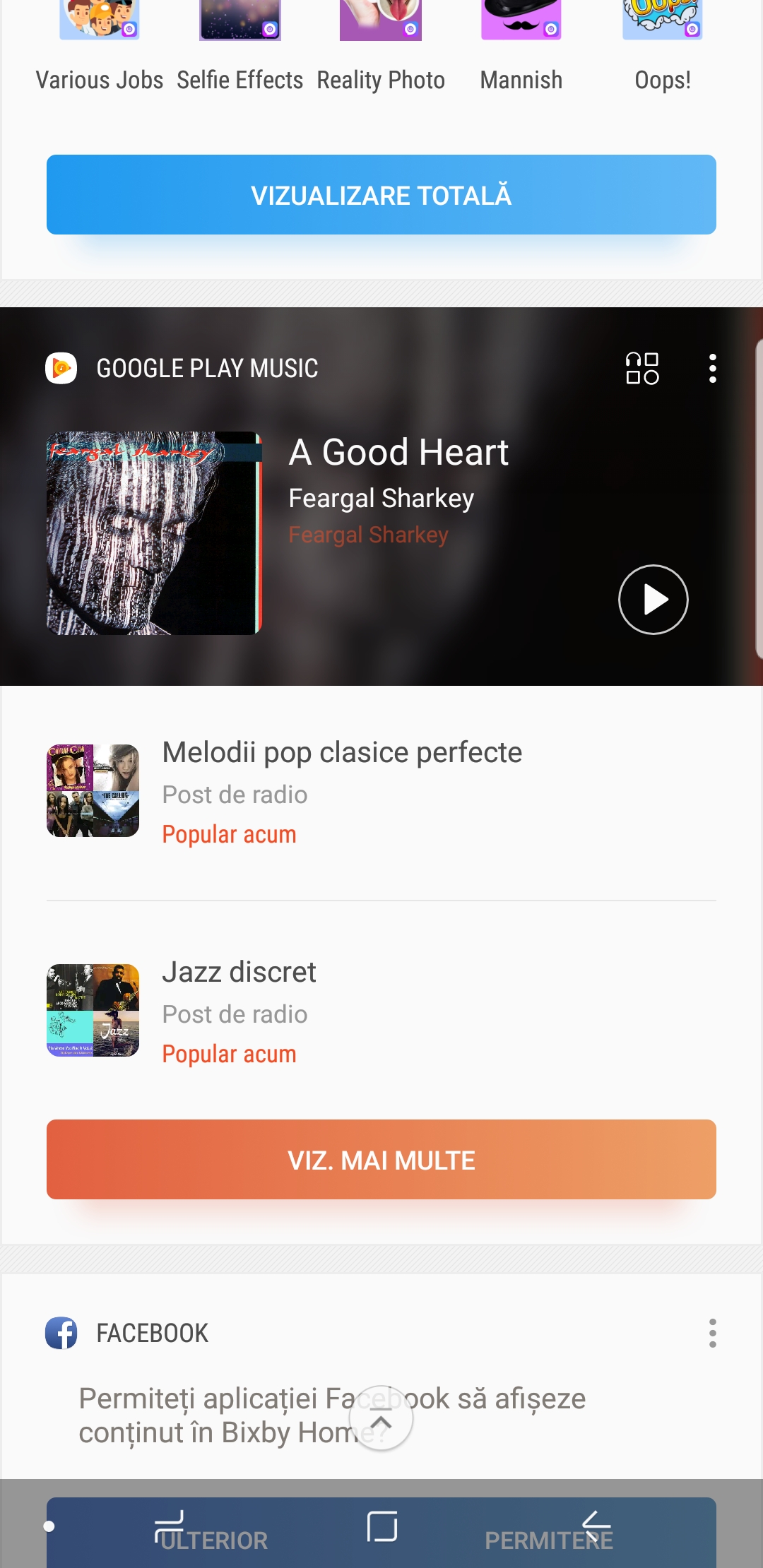Open Google Play Music card overflow menu
This screenshot has width=763, height=1568.
coord(712,368)
